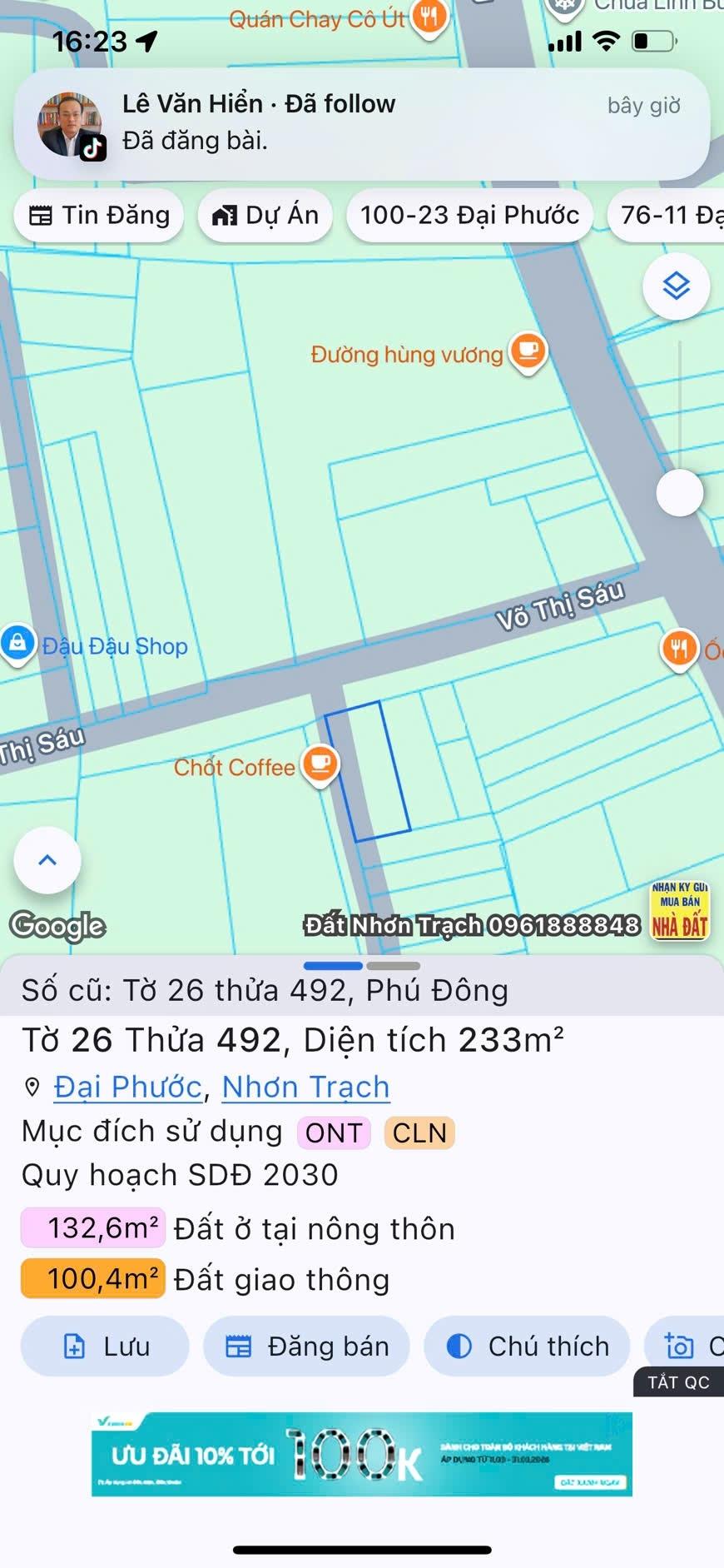Open the Nhơn Trạch link
This screenshot has height=1568, width=724.
point(305,1087)
